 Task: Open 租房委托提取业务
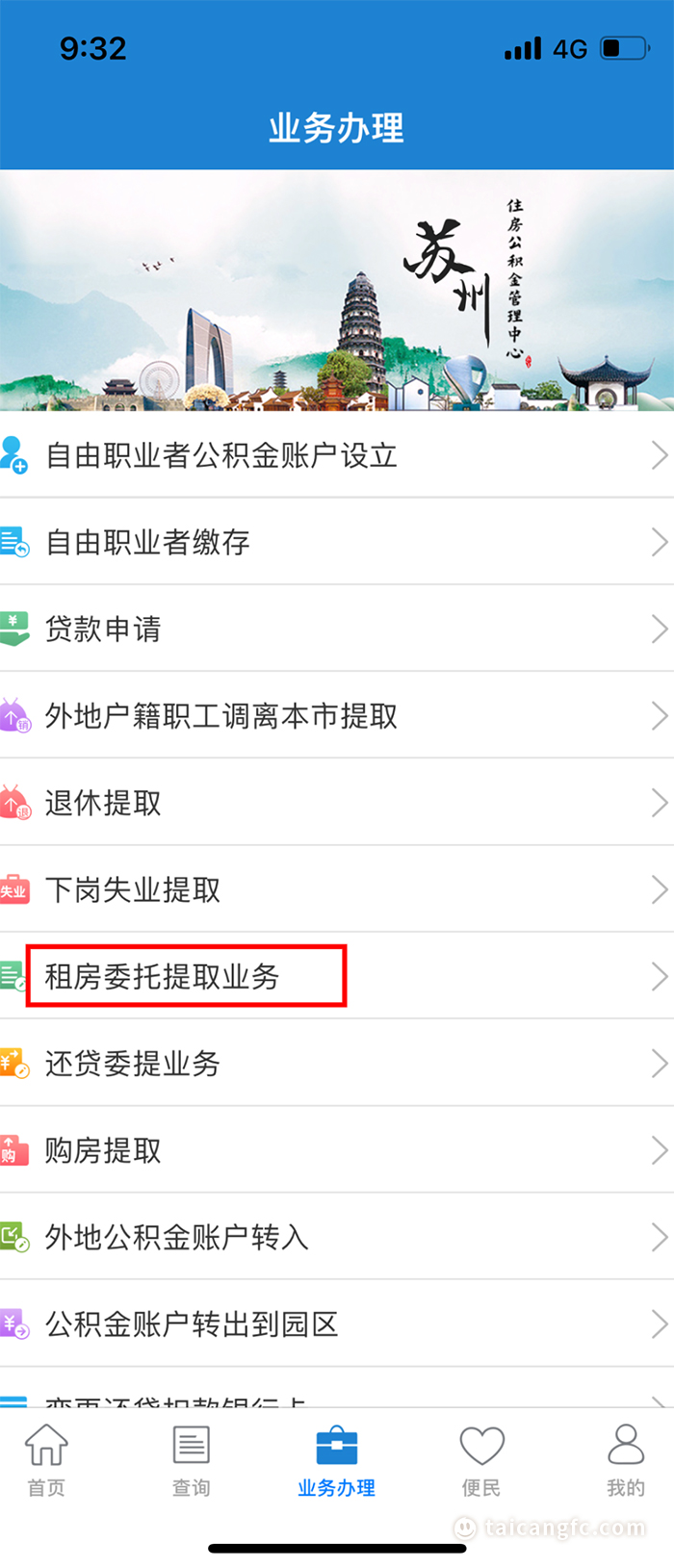[162, 977]
